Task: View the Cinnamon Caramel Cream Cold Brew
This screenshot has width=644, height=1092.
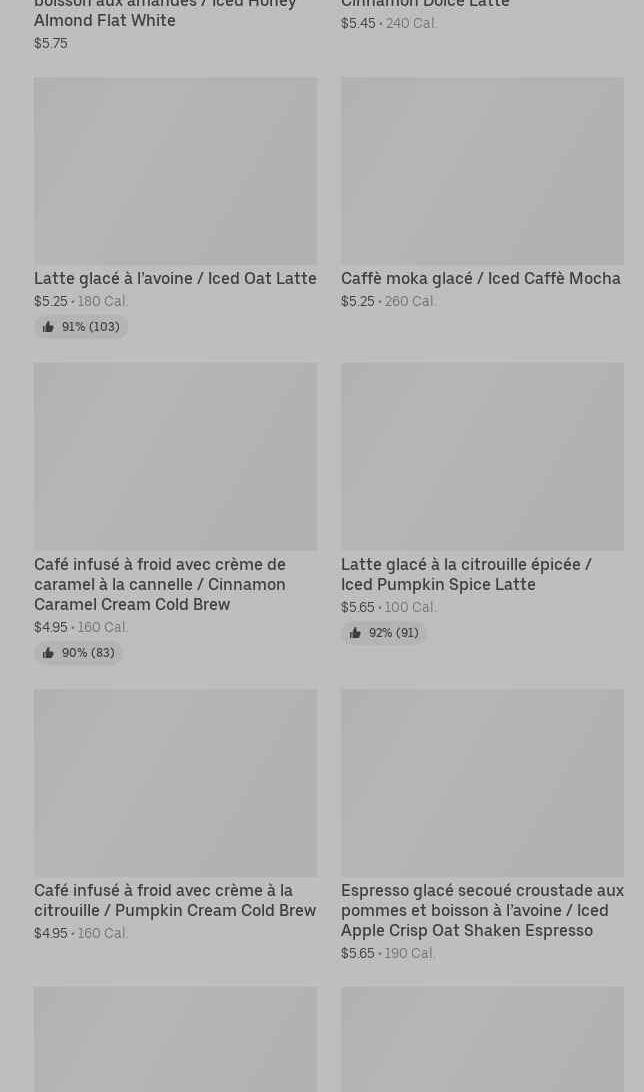Action: 175,457
